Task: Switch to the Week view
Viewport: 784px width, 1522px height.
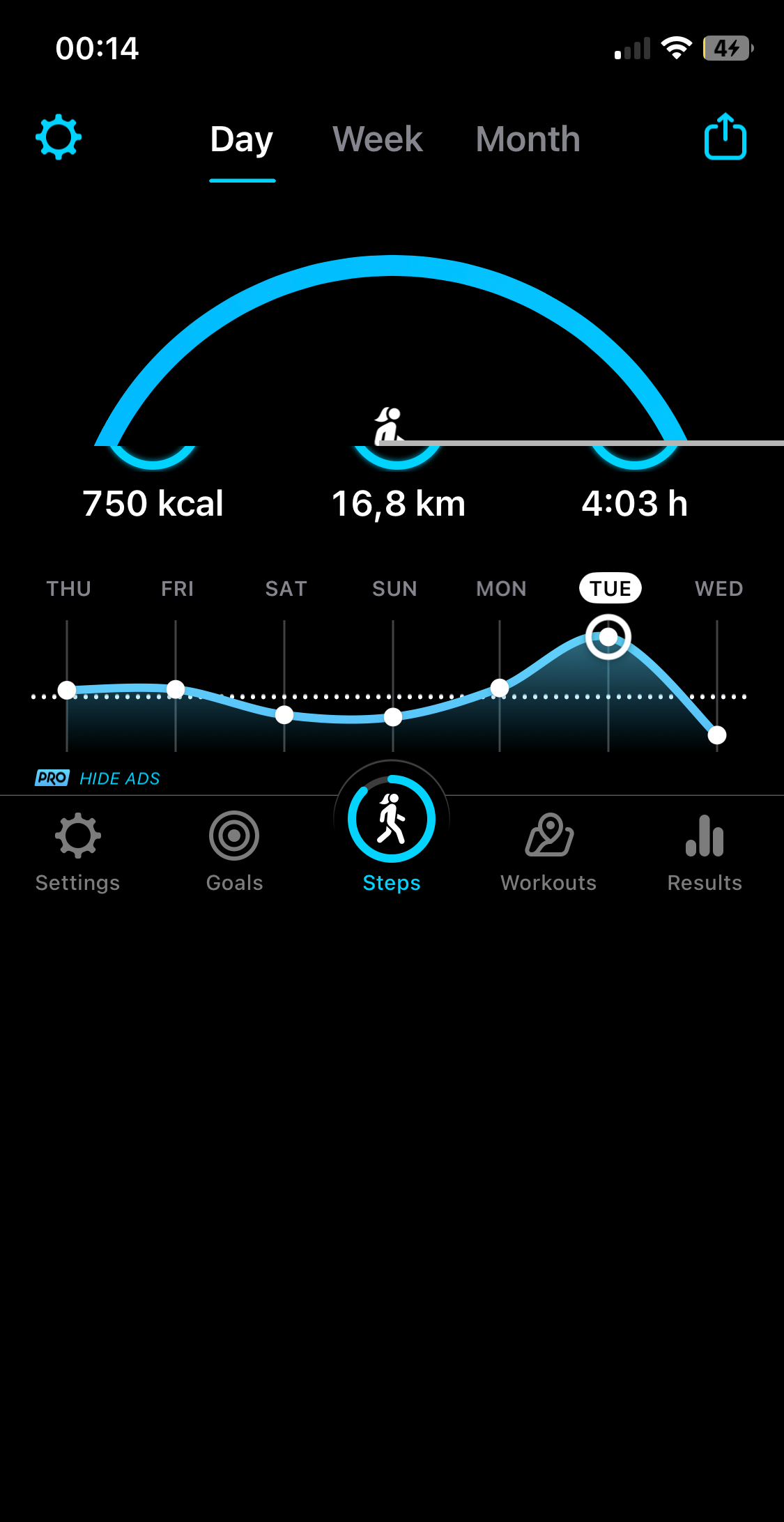Action: click(378, 139)
